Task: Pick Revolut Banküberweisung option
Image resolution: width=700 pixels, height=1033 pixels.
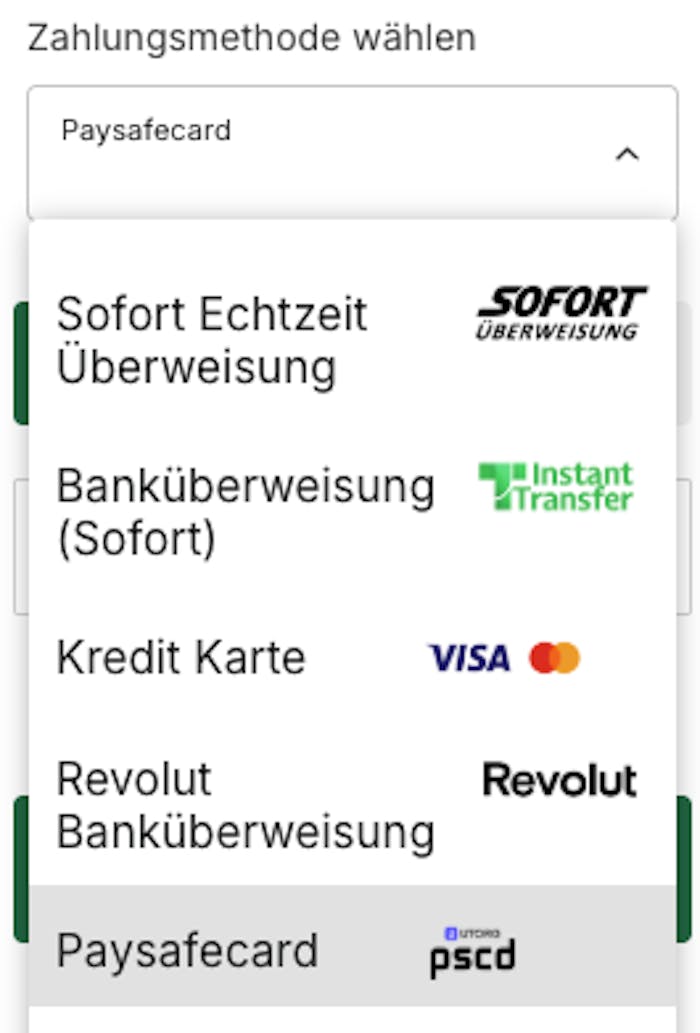Action: click(350, 805)
